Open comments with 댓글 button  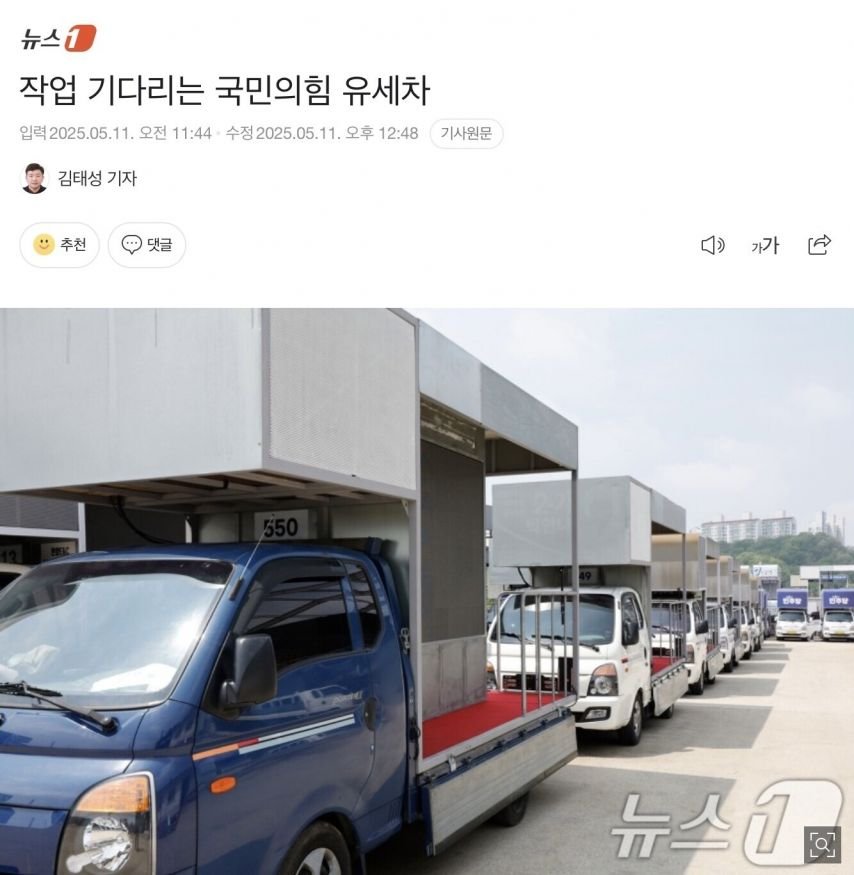[147, 245]
